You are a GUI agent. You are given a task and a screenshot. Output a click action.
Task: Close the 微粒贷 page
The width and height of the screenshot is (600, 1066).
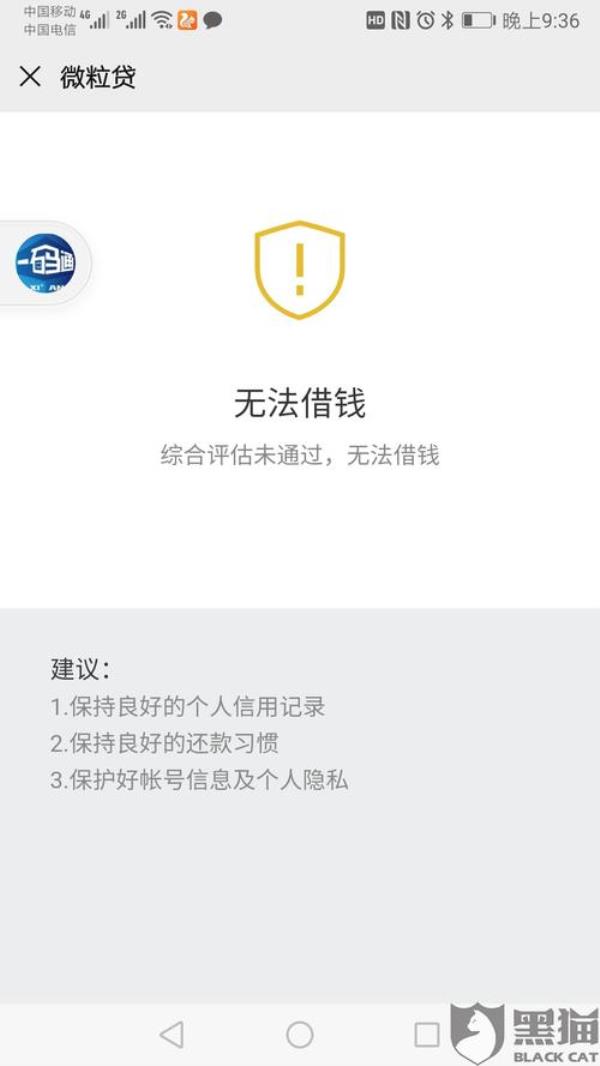pos(30,77)
